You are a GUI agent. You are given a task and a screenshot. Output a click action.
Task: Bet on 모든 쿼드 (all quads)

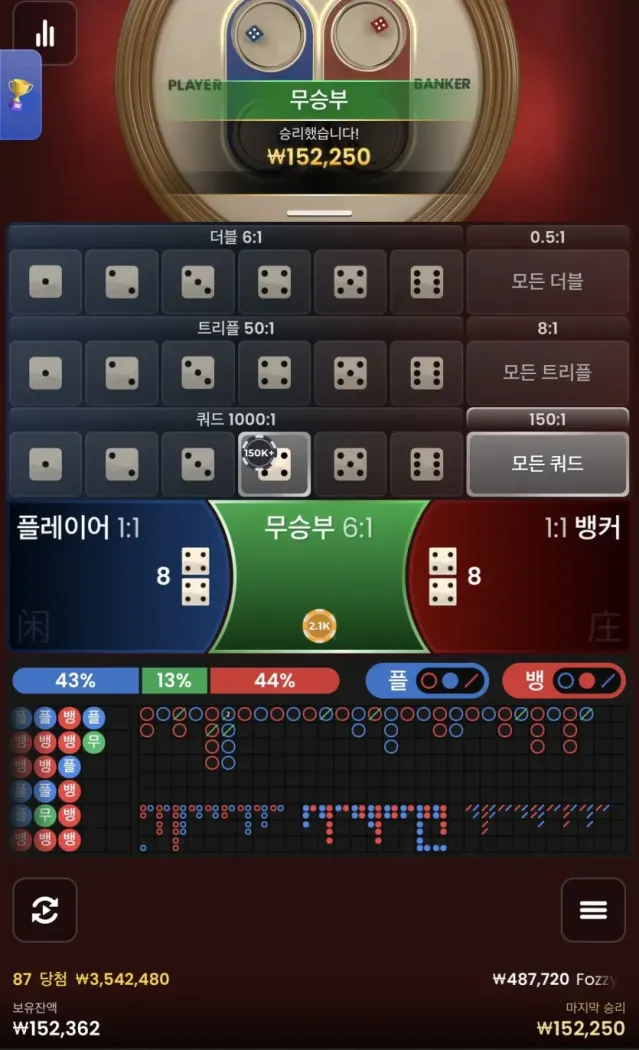coord(547,464)
